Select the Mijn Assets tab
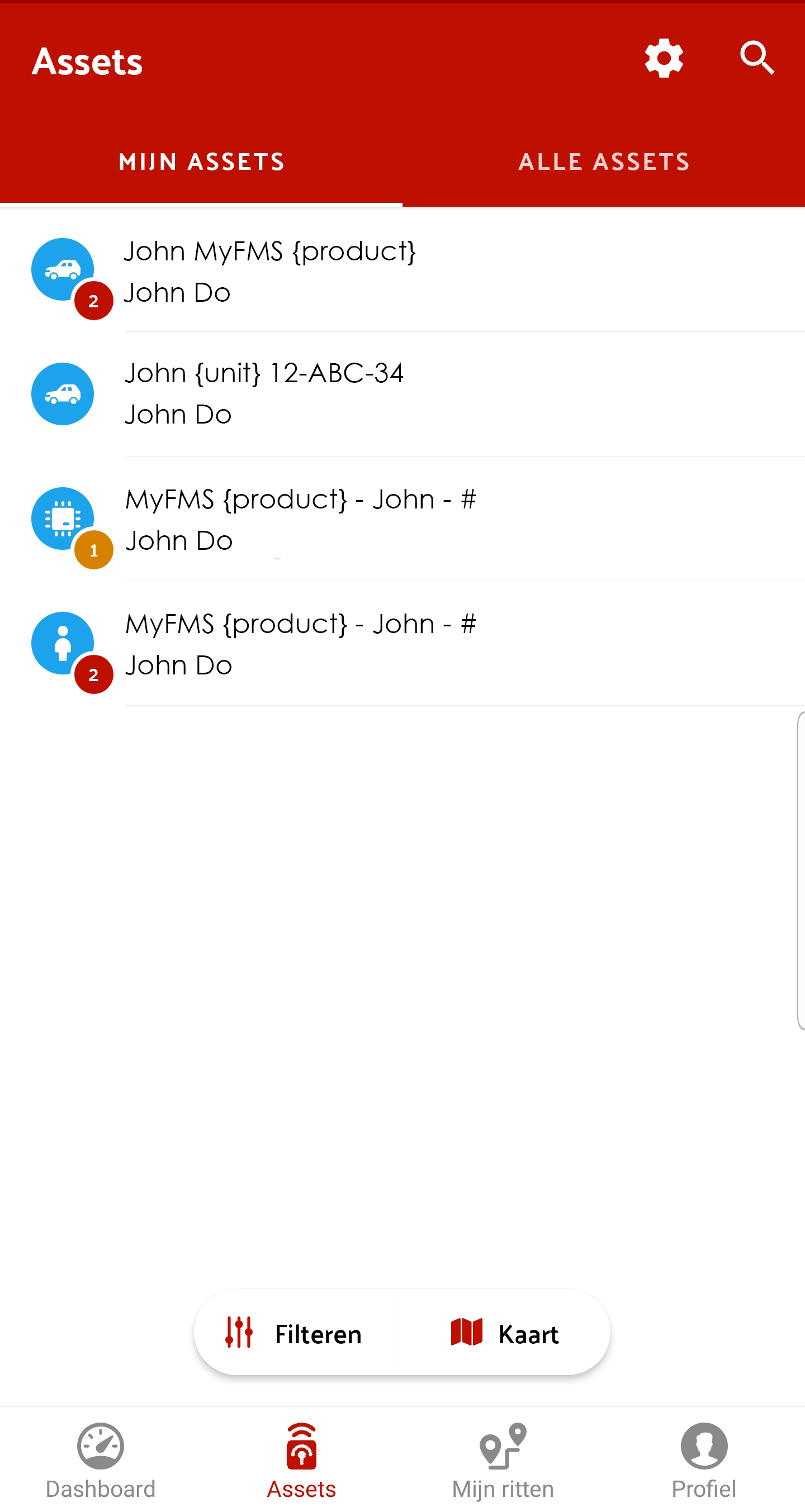805x1512 pixels. pyautogui.click(x=201, y=162)
